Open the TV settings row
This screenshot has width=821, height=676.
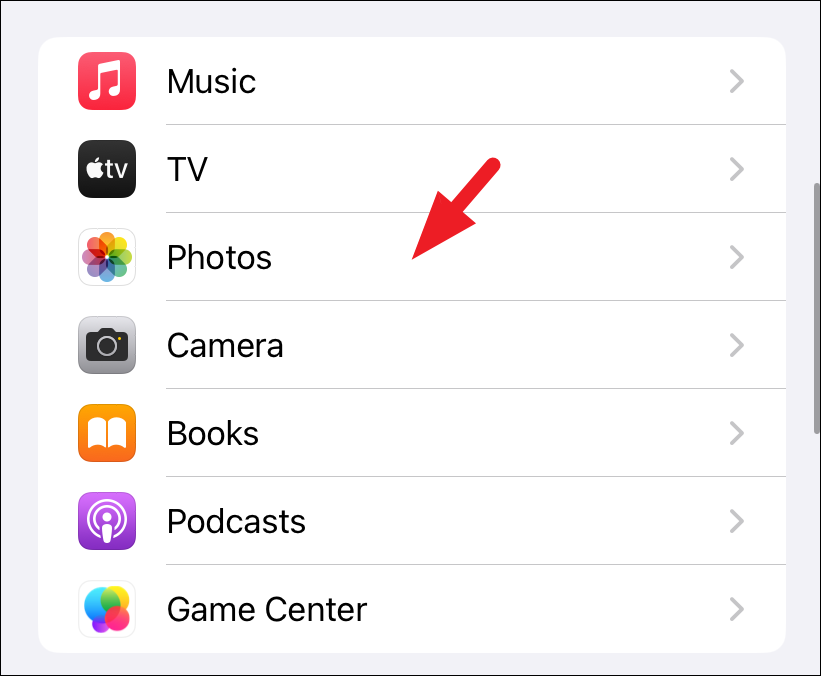click(188, 169)
